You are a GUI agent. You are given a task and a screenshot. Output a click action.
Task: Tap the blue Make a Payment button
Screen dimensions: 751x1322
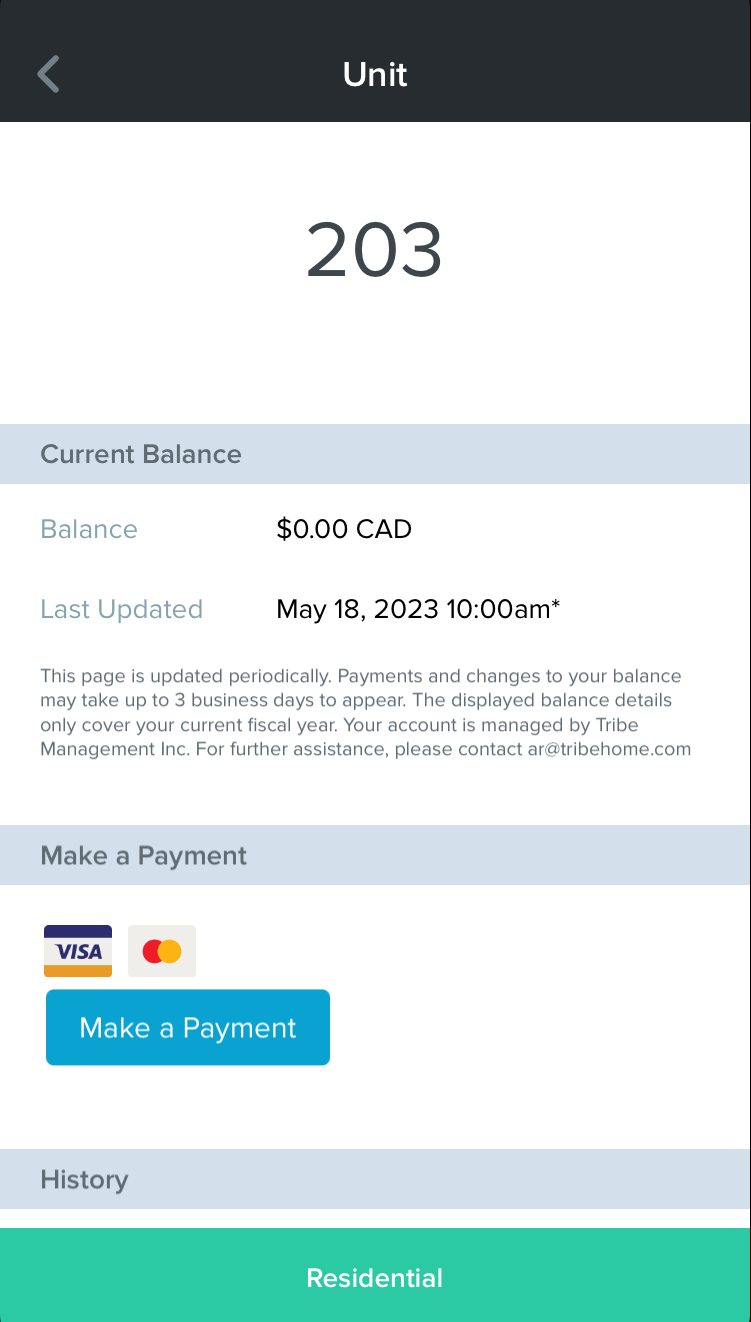(188, 1027)
